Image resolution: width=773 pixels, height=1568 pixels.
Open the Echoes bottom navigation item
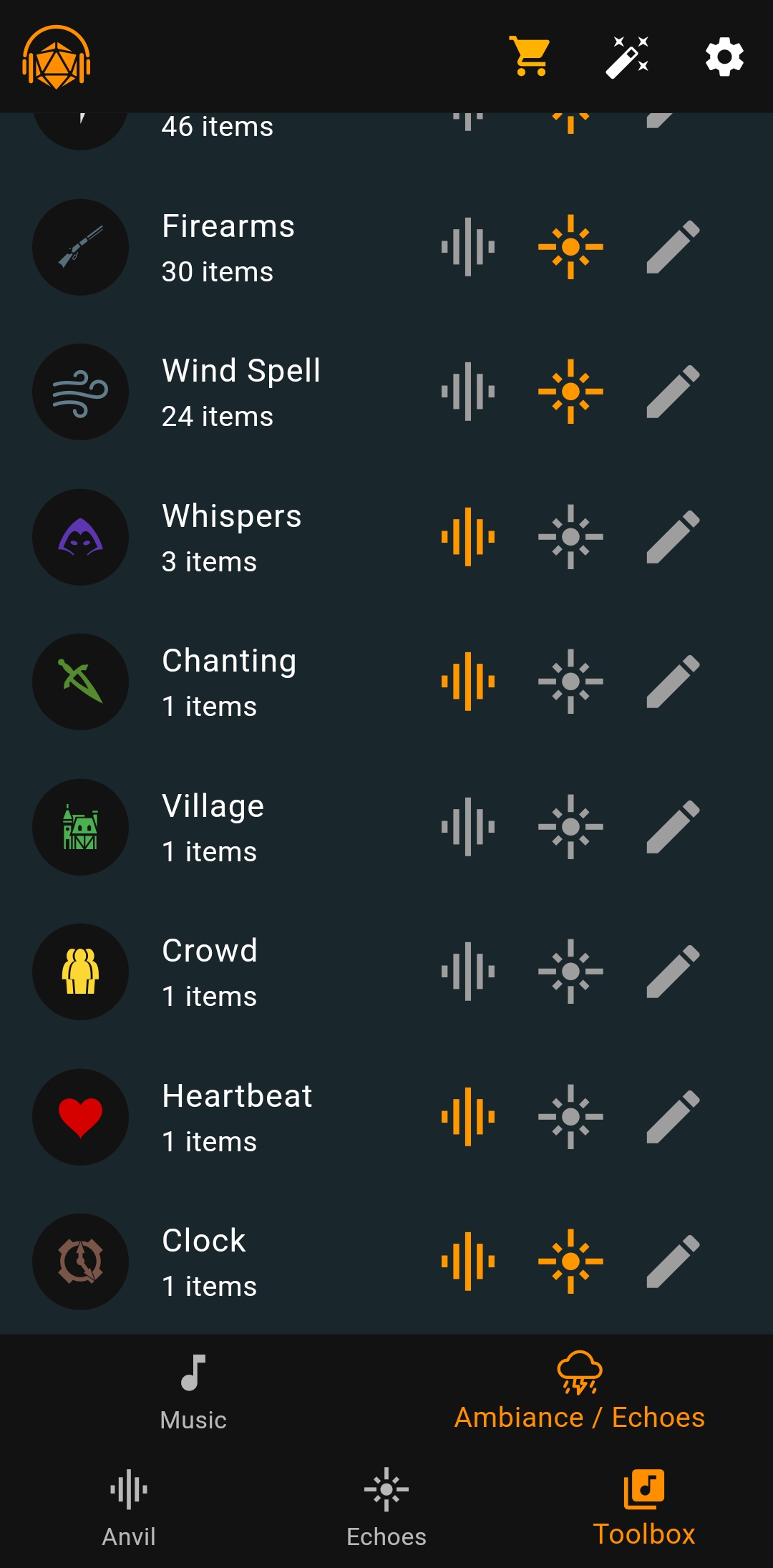coord(386,1508)
